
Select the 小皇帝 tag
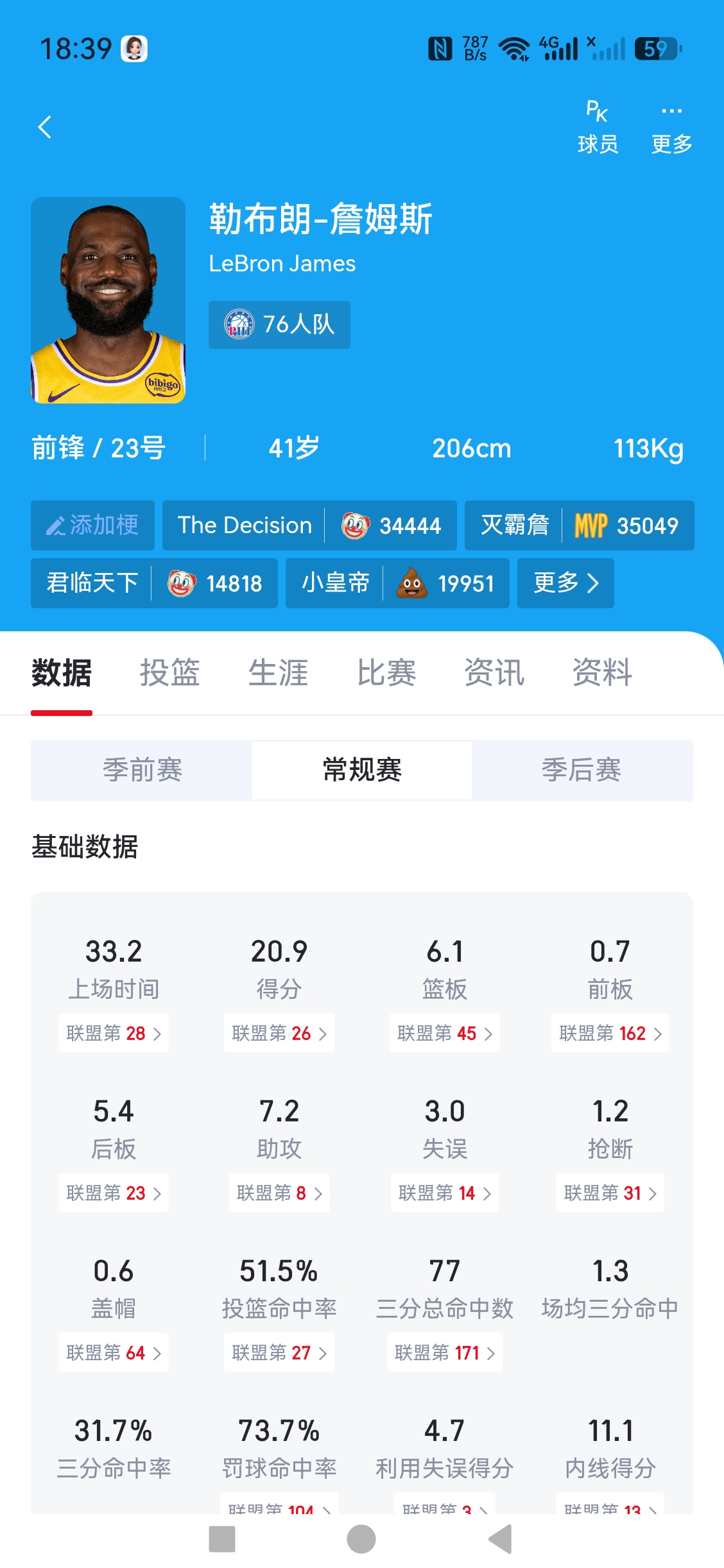point(397,583)
